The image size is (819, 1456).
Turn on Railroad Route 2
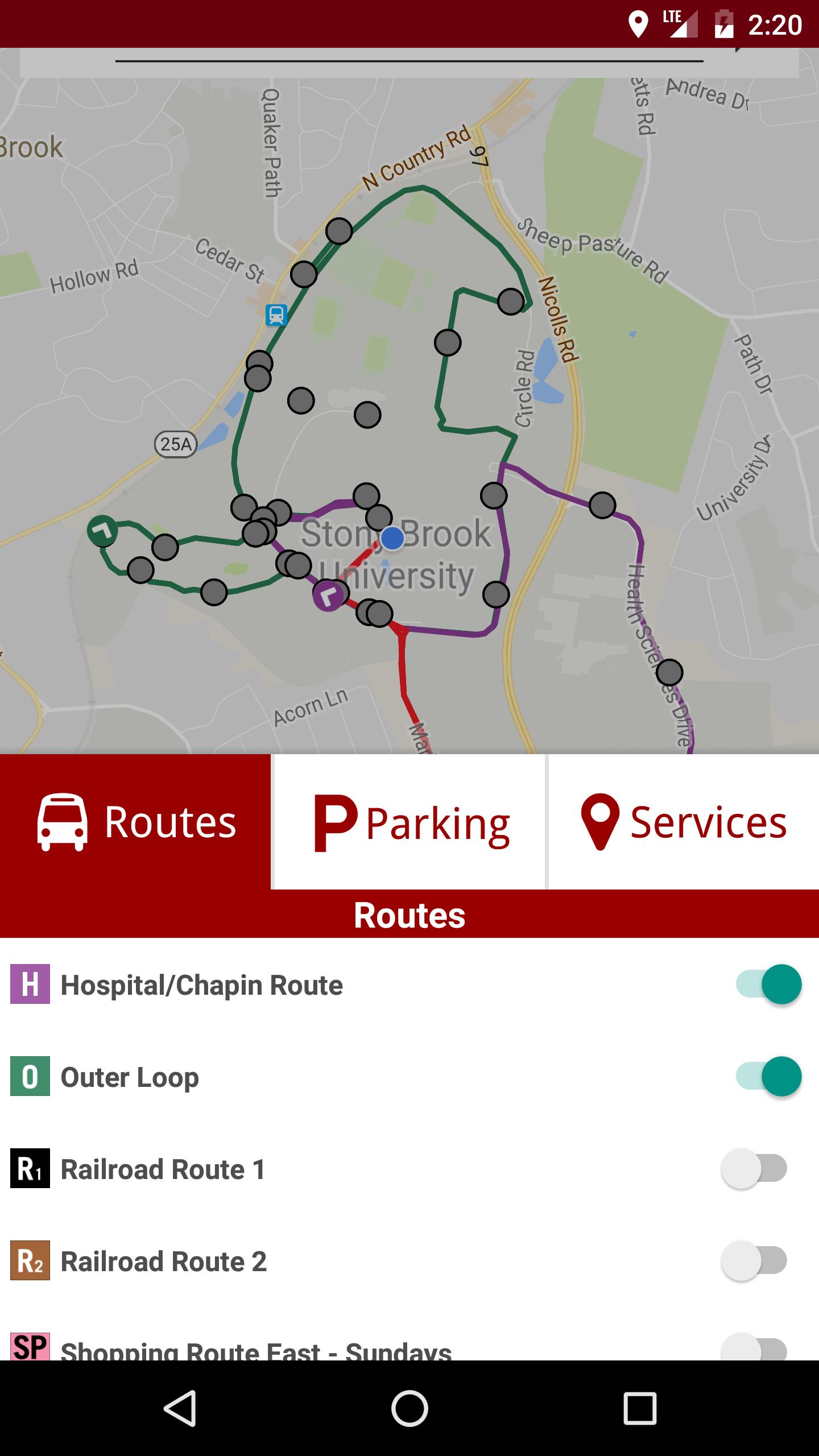pos(754,1261)
